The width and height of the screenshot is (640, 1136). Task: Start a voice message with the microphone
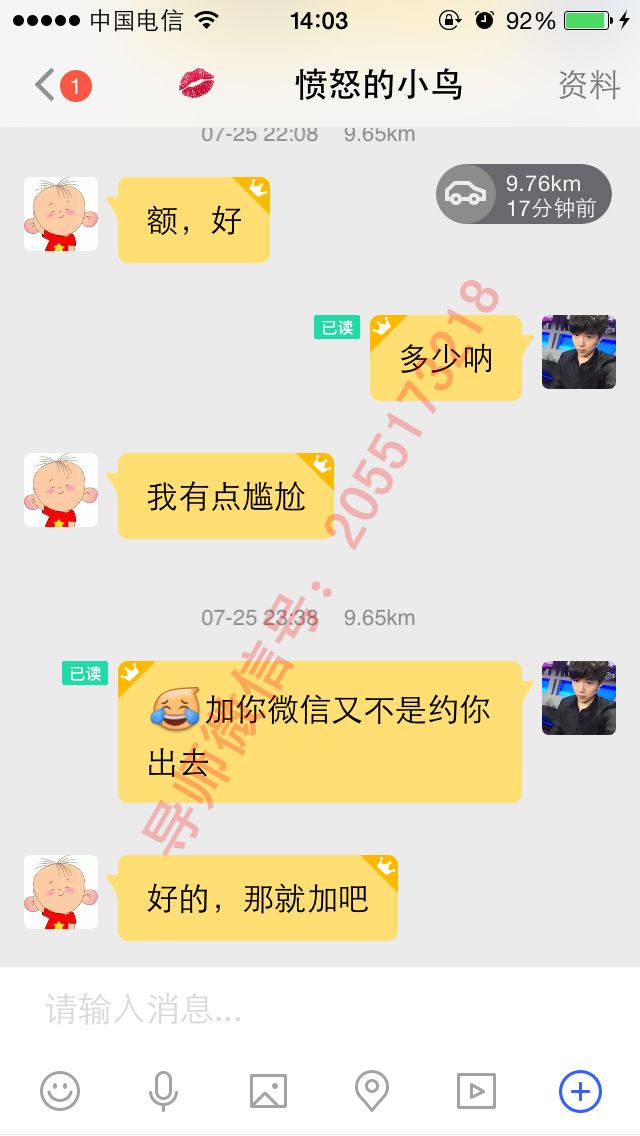point(163,1090)
